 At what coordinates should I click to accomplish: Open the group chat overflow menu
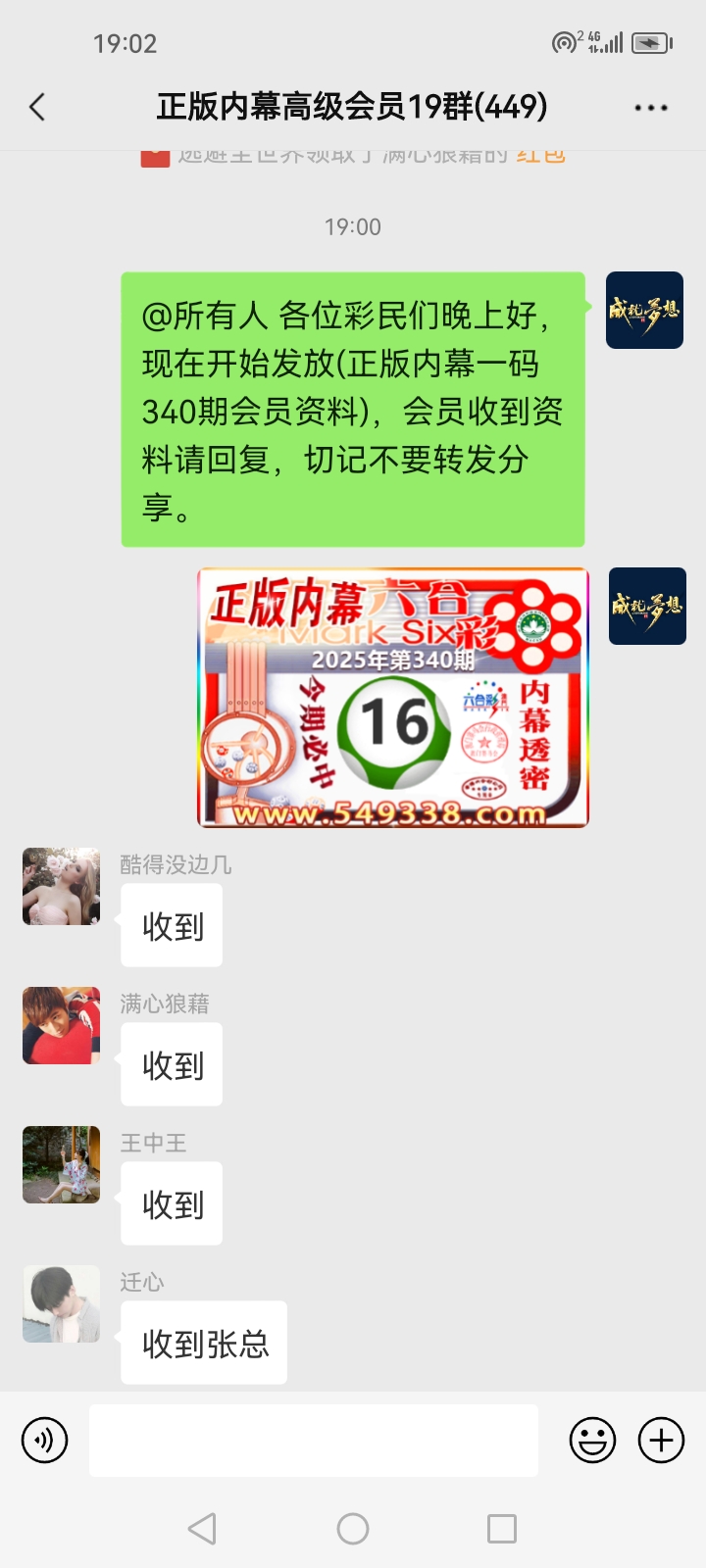point(651,107)
